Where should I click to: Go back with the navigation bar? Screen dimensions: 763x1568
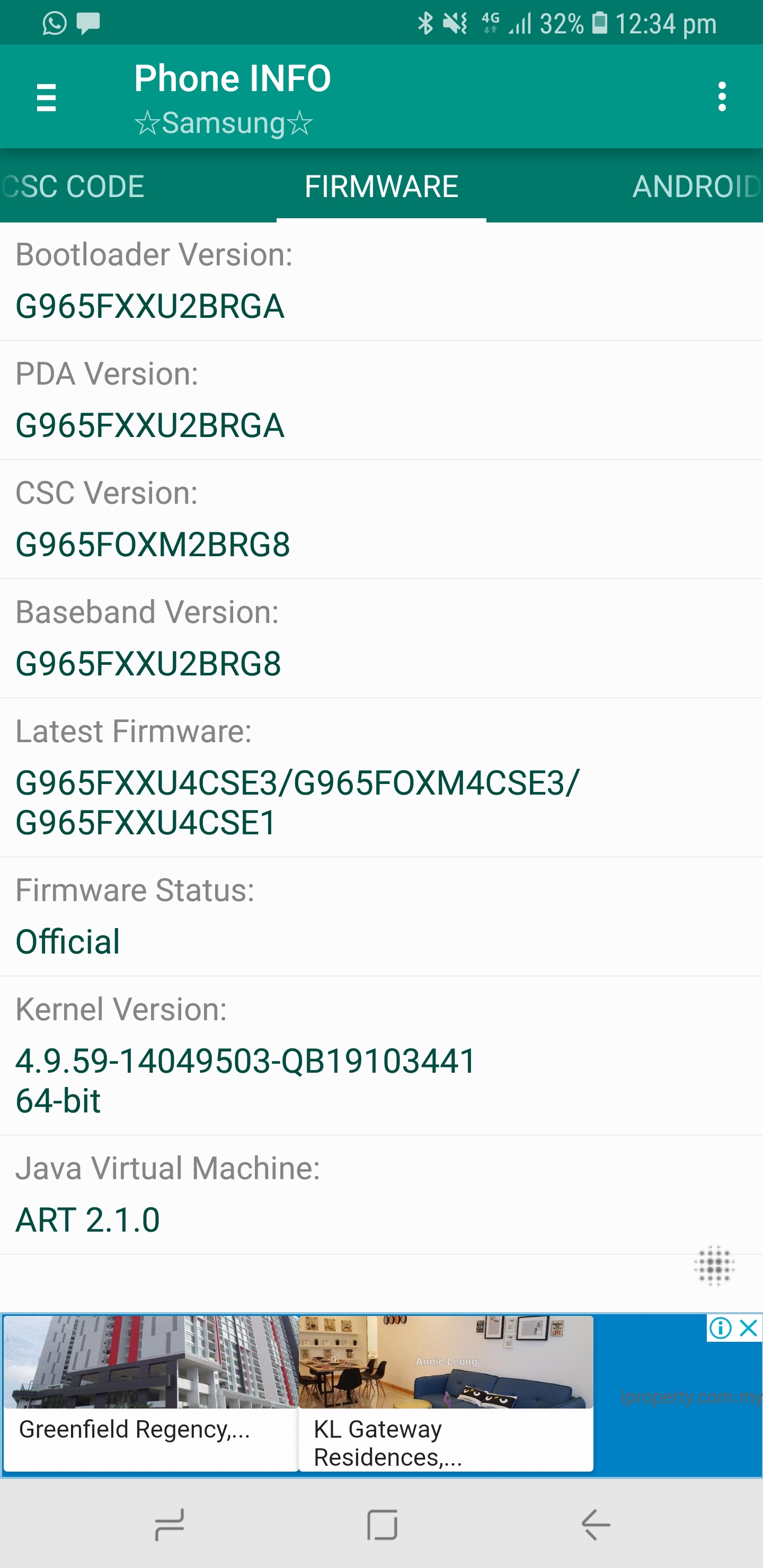click(595, 1525)
